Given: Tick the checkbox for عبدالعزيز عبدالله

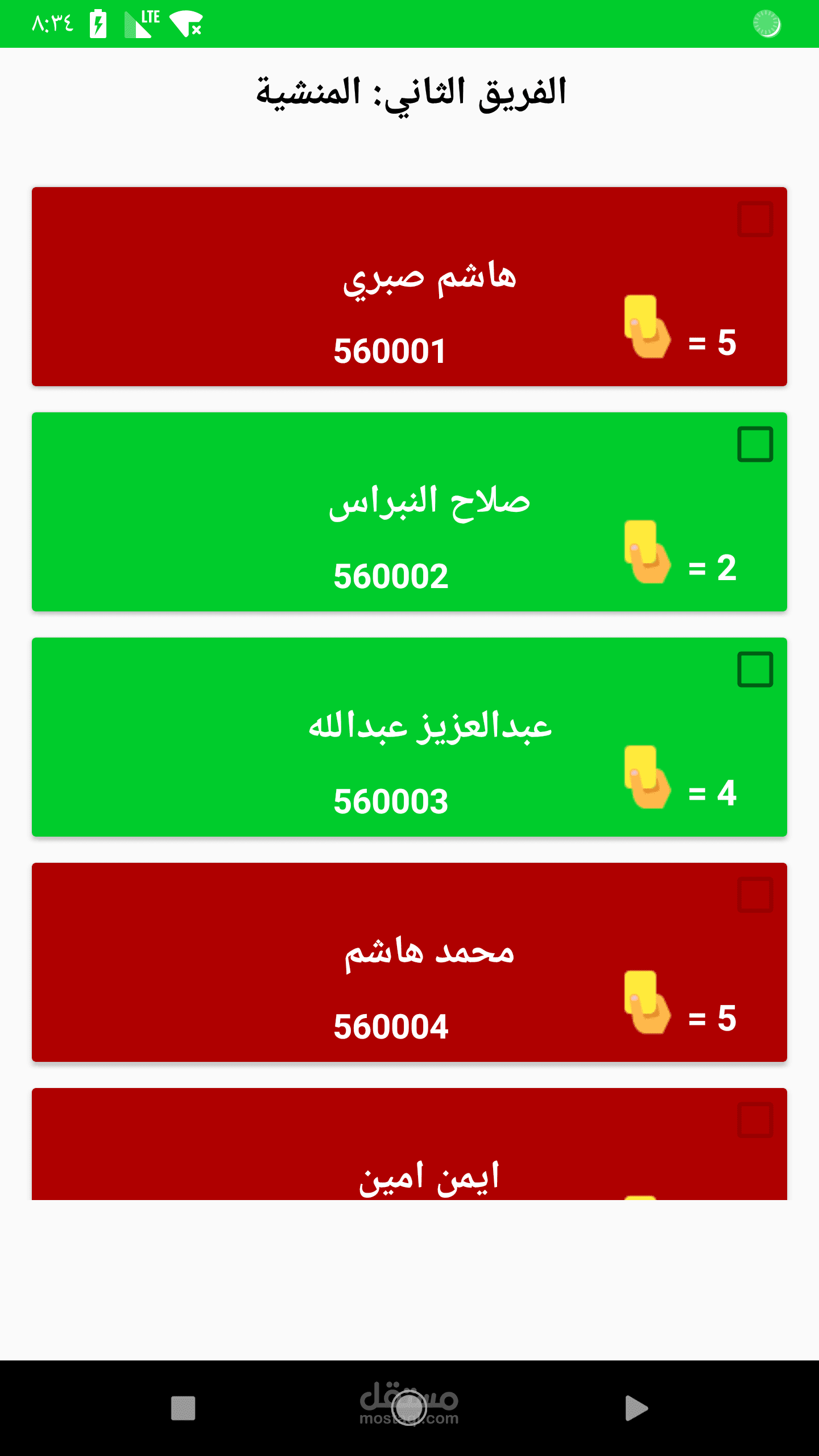Looking at the screenshot, I should point(755,669).
